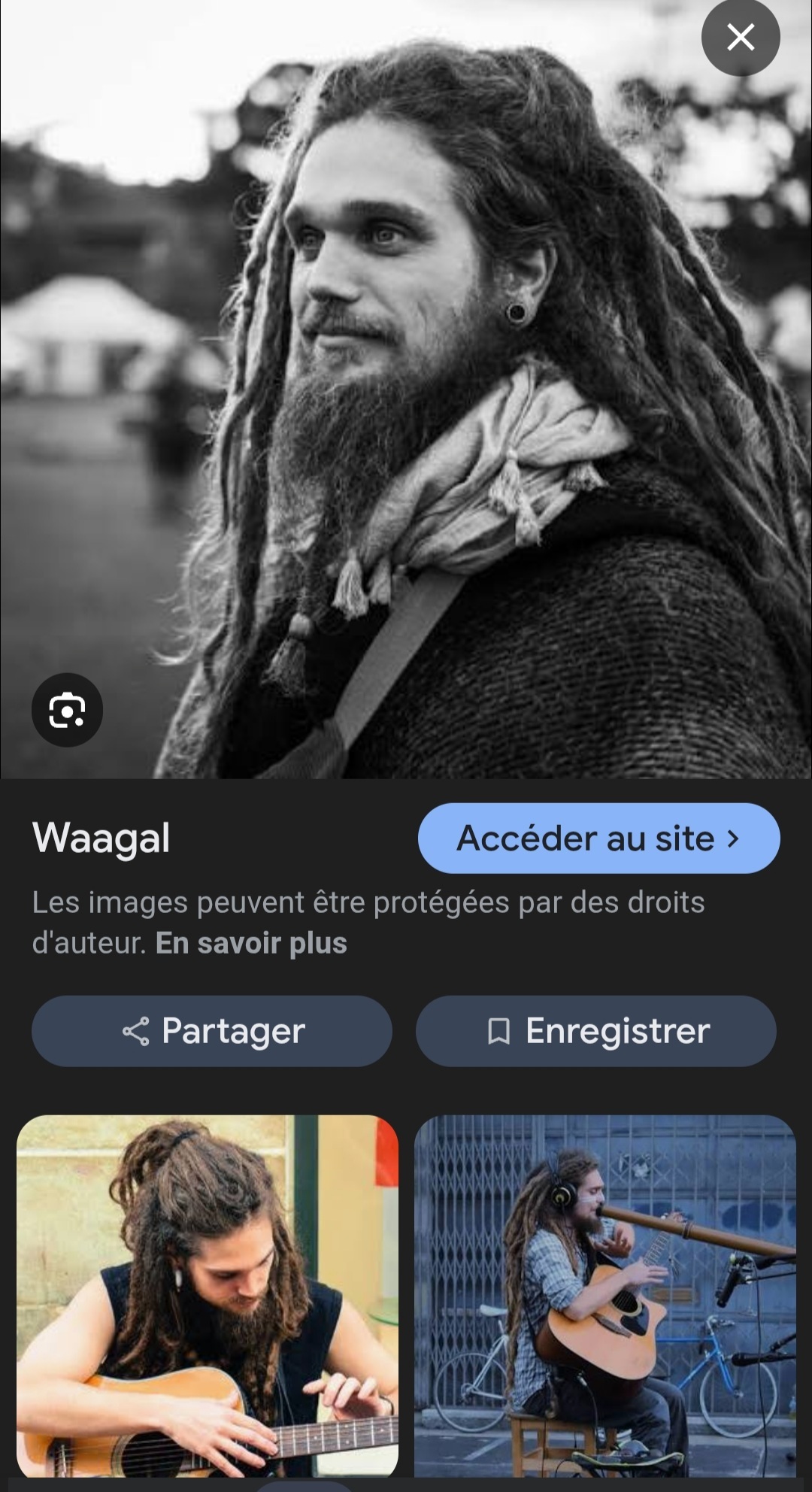Share this image with Partager
The height and width of the screenshot is (1492, 812).
[212, 1031]
